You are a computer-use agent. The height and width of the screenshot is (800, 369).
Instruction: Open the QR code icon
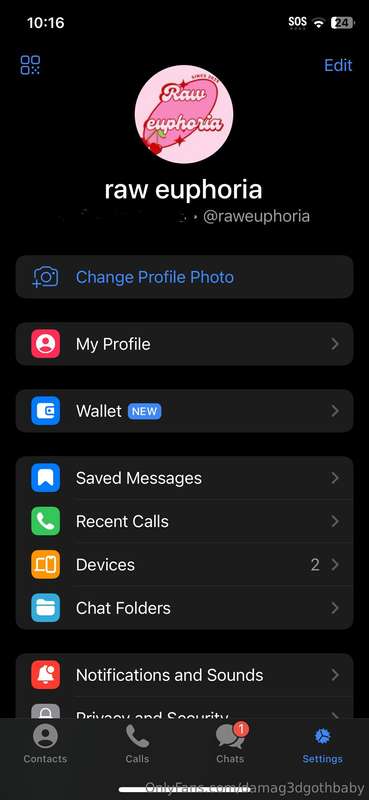pyautogui.click(x=30, y=65)
